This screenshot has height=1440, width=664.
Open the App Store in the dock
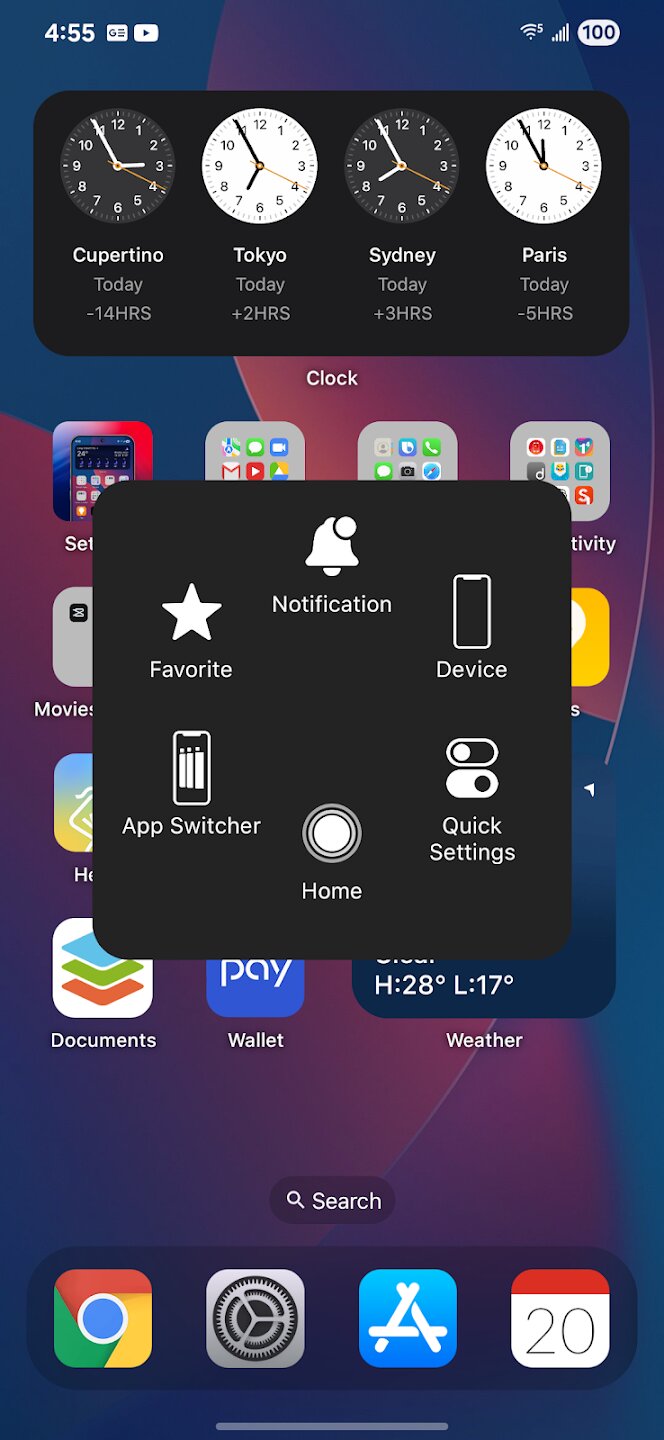coord(408,1318)
